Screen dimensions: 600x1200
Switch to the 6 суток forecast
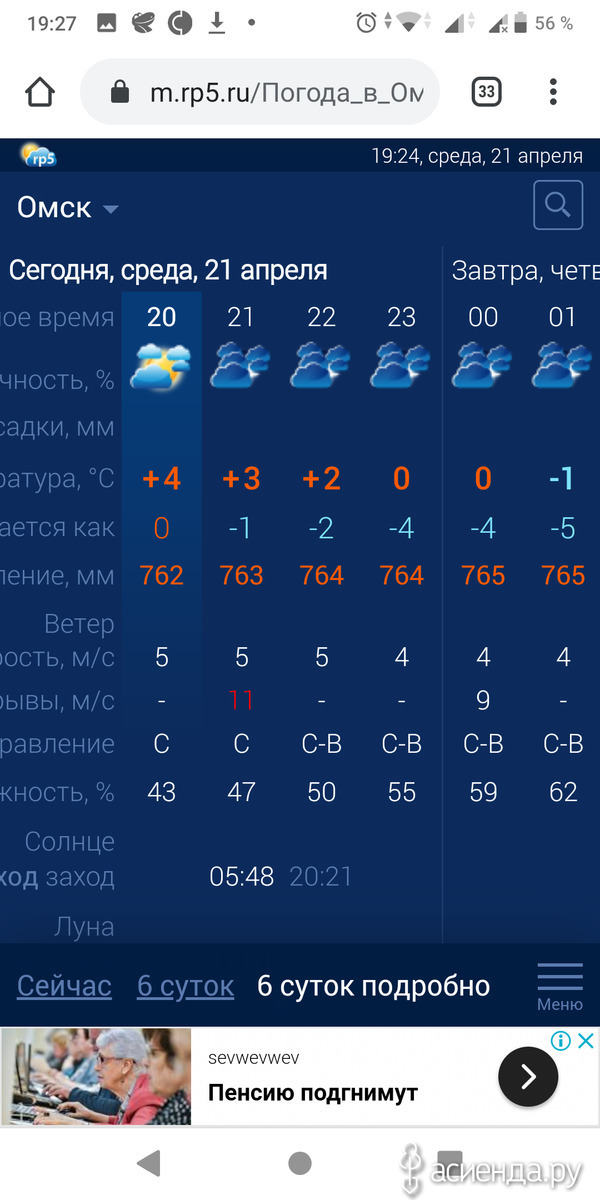pos(185,986)
